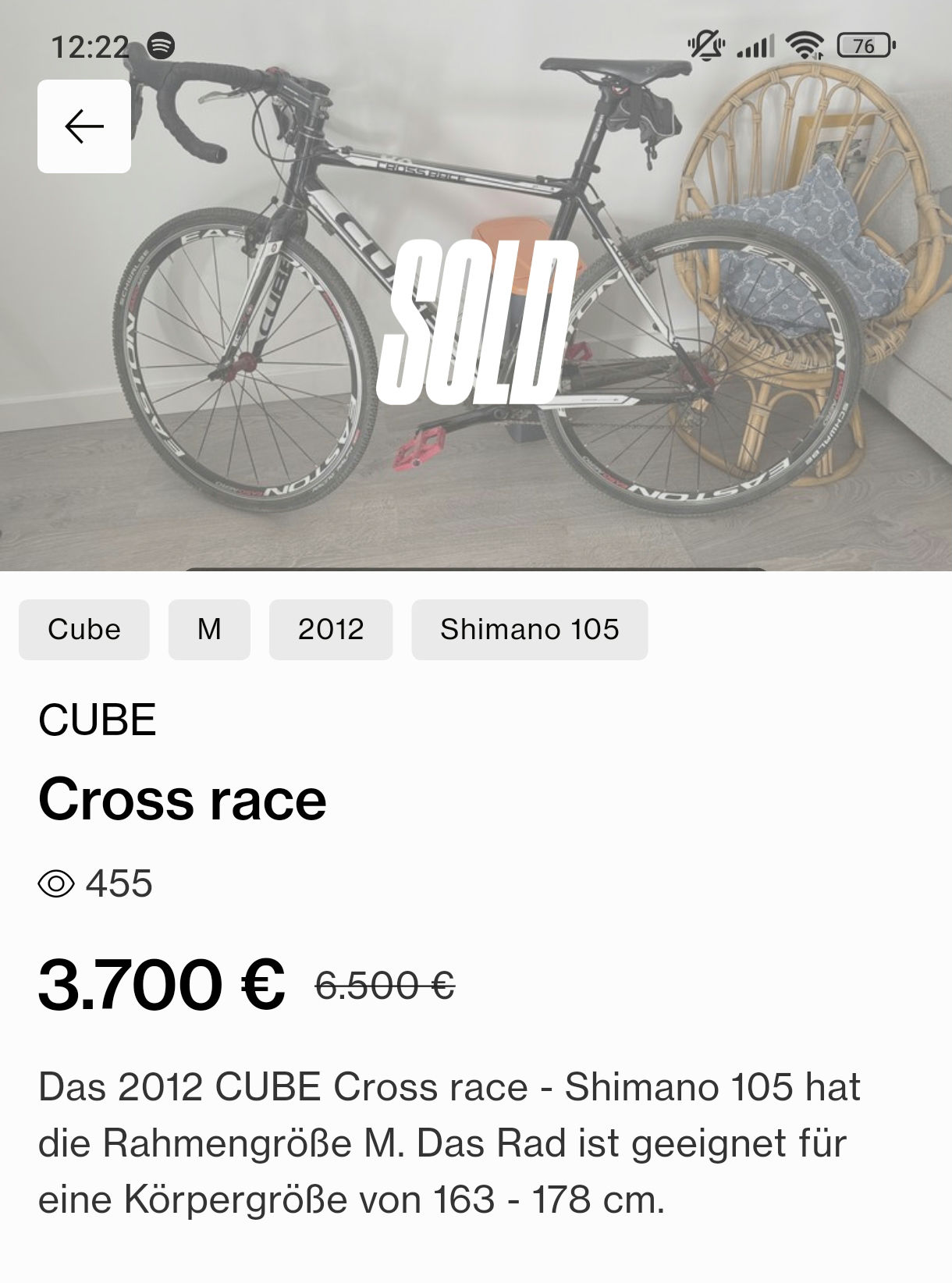The height and width of the screenshot is (1283, 952).
Task: Select the M frame size chip
Action: click(x=209, y=629)
